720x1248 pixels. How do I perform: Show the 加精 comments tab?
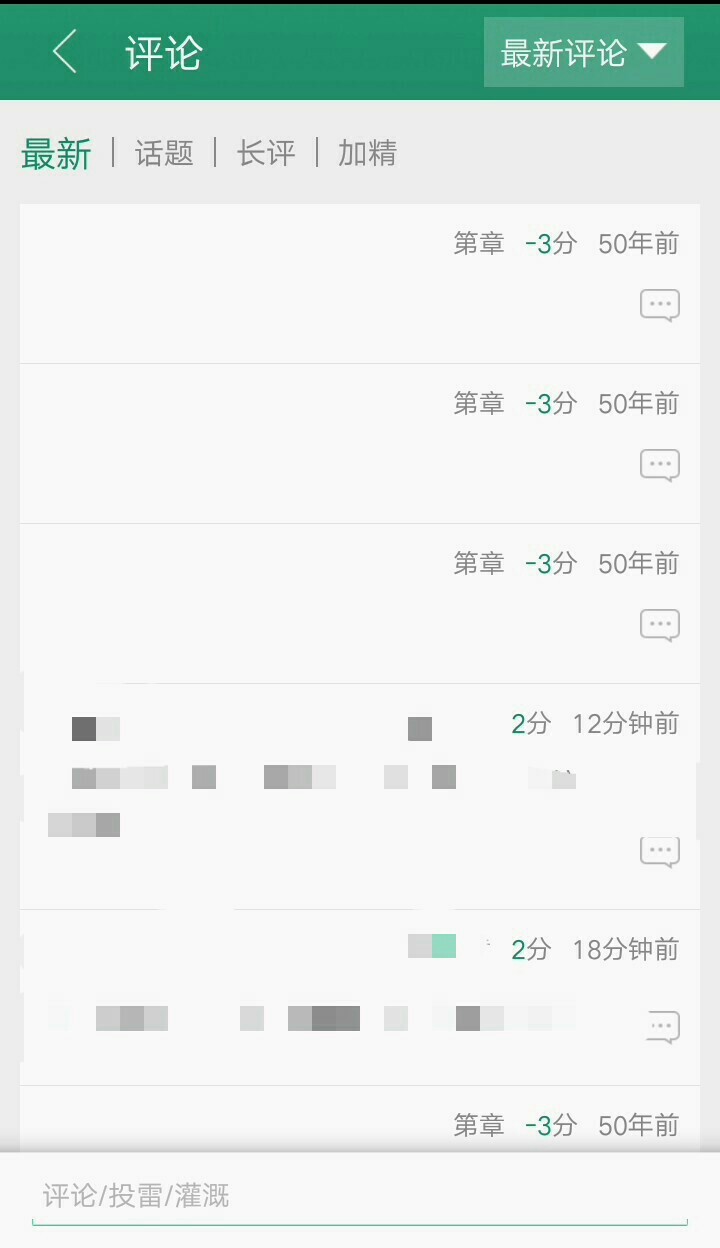coord(367,153)
